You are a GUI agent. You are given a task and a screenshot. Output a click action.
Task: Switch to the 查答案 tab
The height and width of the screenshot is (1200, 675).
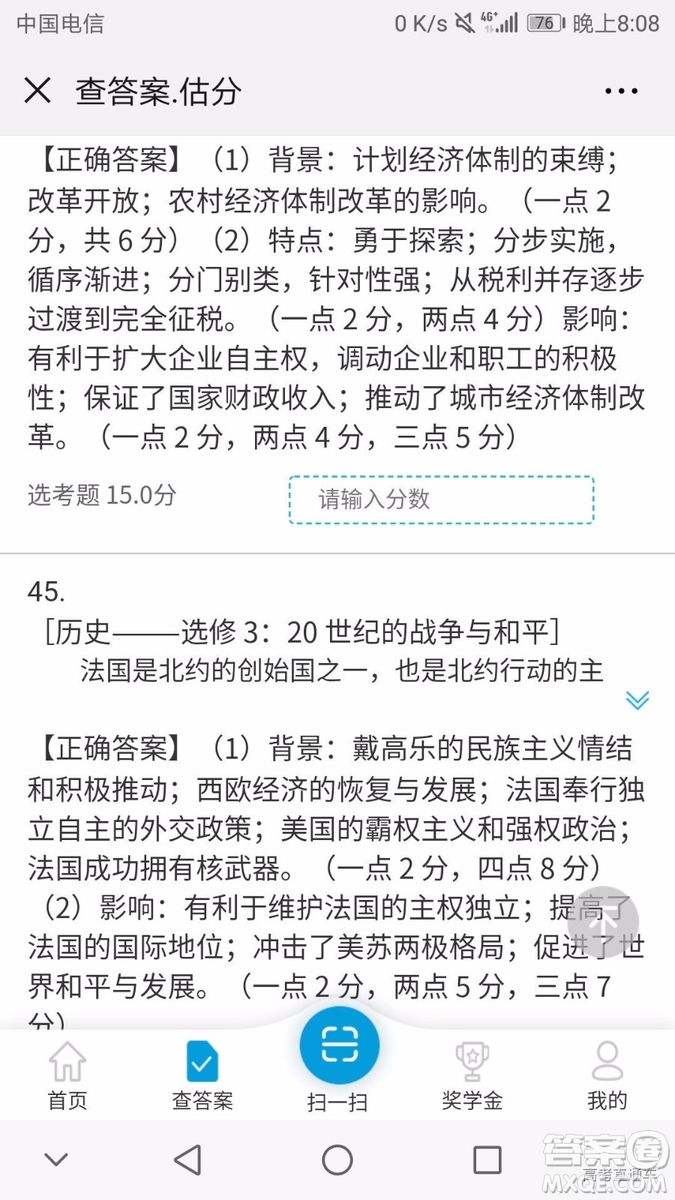pyautogui.click(x=202, y=1074)
